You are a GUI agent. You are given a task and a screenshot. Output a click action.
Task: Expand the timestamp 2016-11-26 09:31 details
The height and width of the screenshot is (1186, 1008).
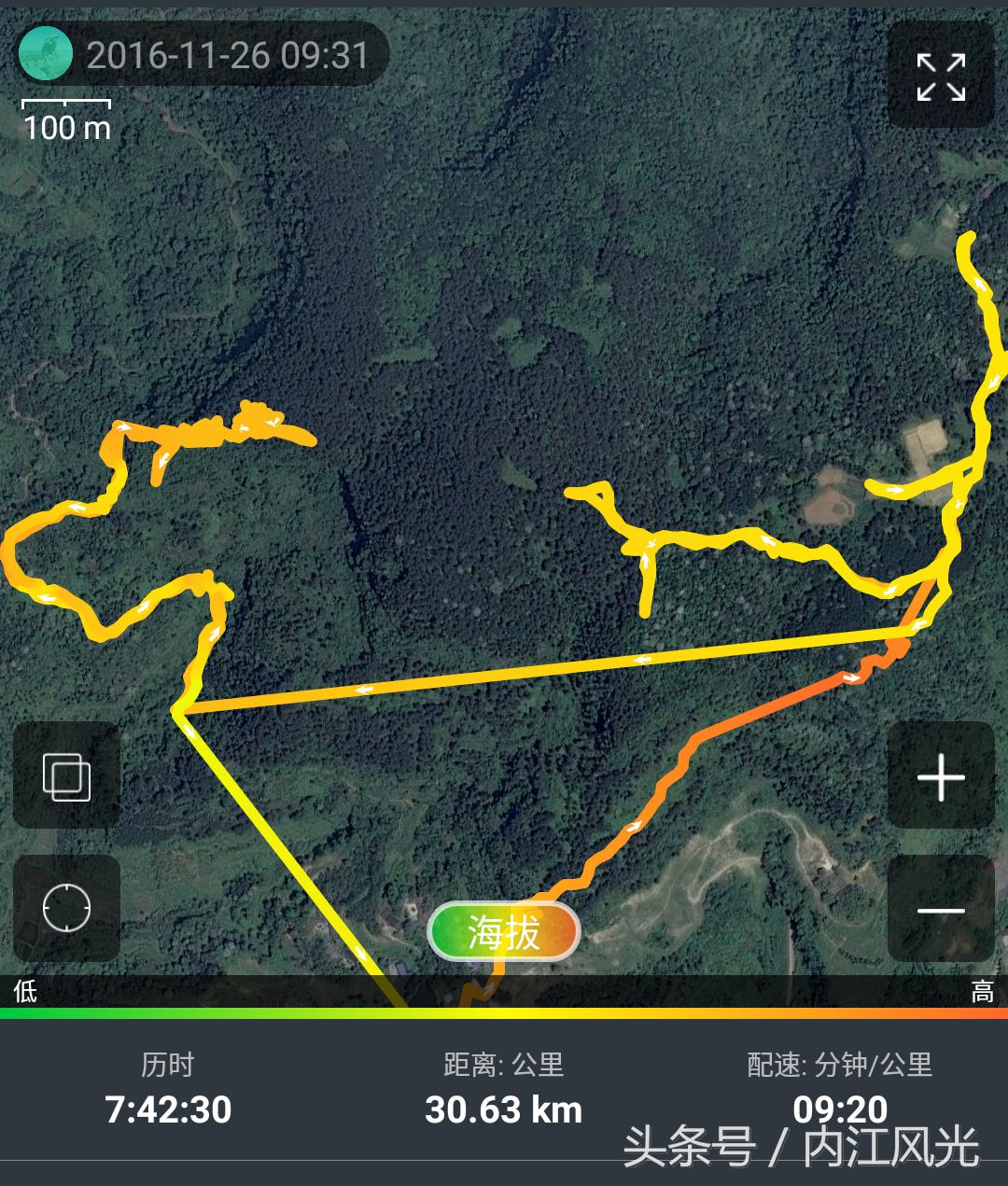pyautogui.click(x=232, y=54)
